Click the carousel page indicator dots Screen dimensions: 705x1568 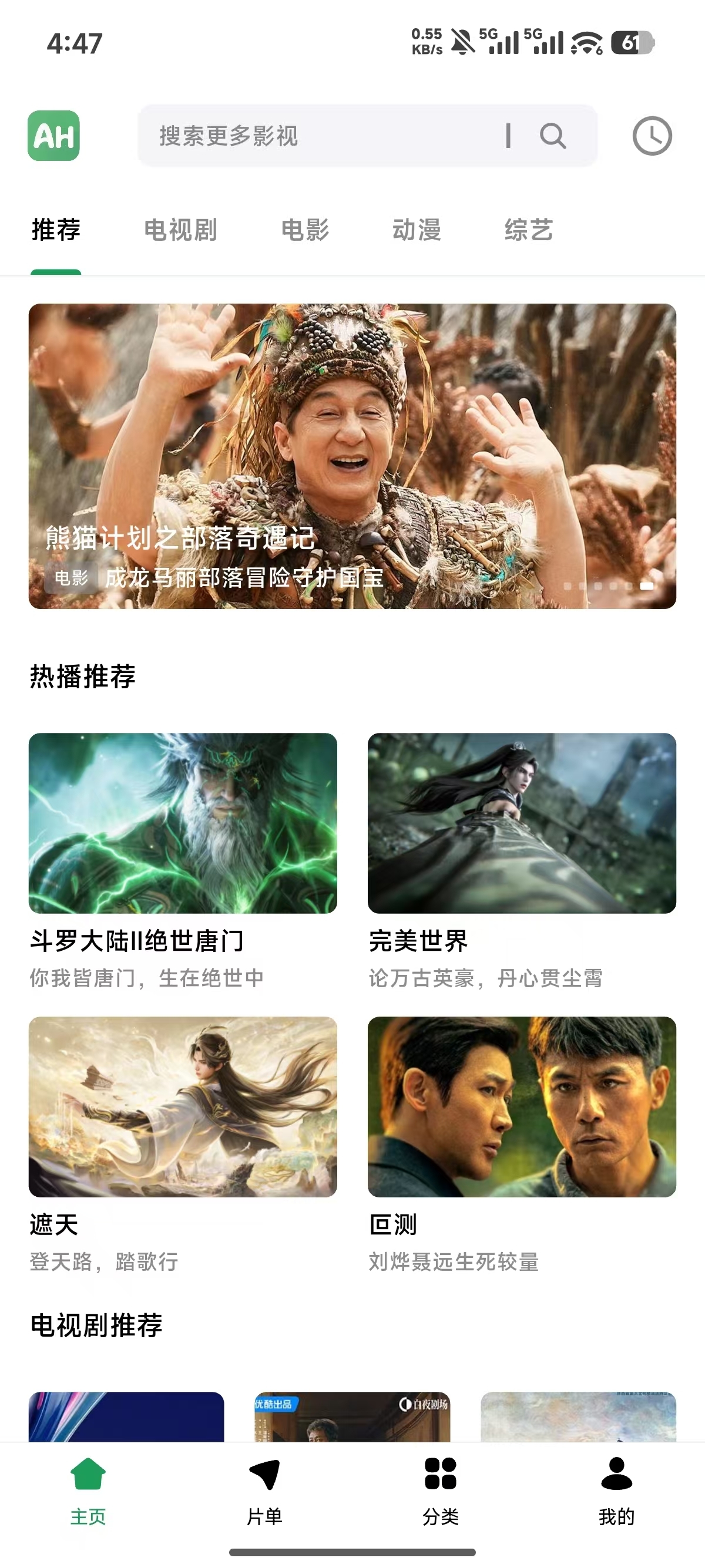coord(609,587)
